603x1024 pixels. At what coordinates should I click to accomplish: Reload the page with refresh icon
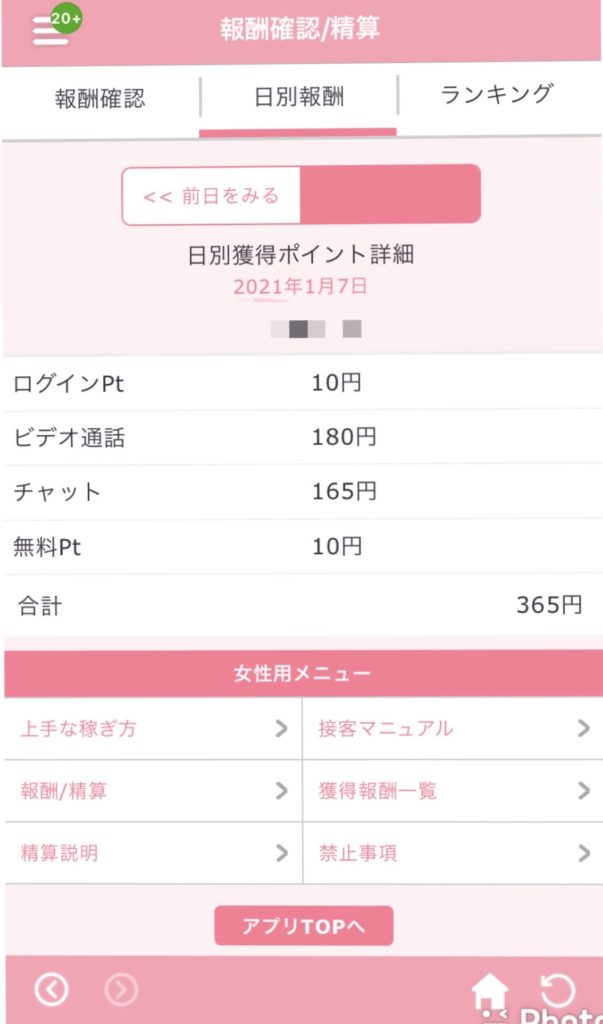coord(557,991)
